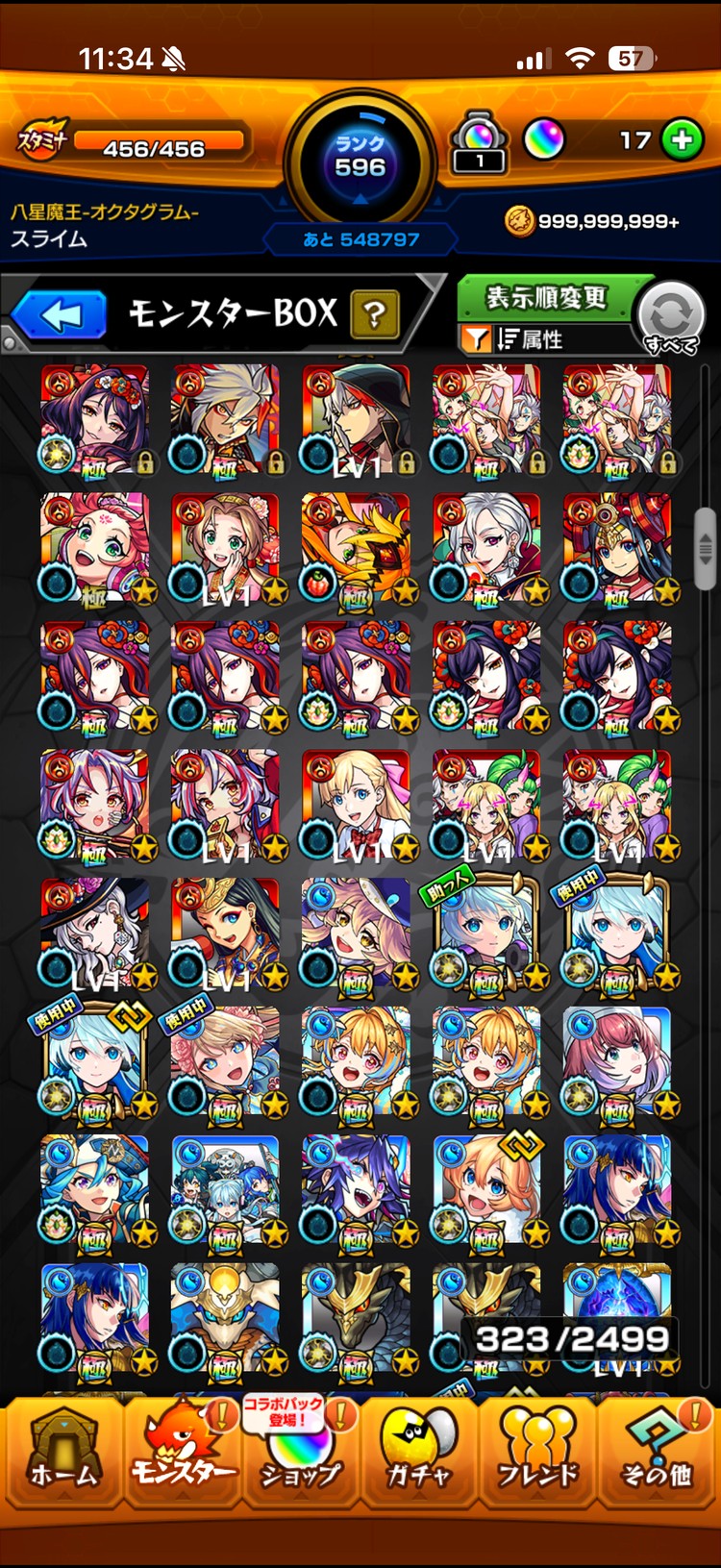721x1568 pixels.
Task: Select the white eagle monster with golden crest
Action: coord(225,1319)
